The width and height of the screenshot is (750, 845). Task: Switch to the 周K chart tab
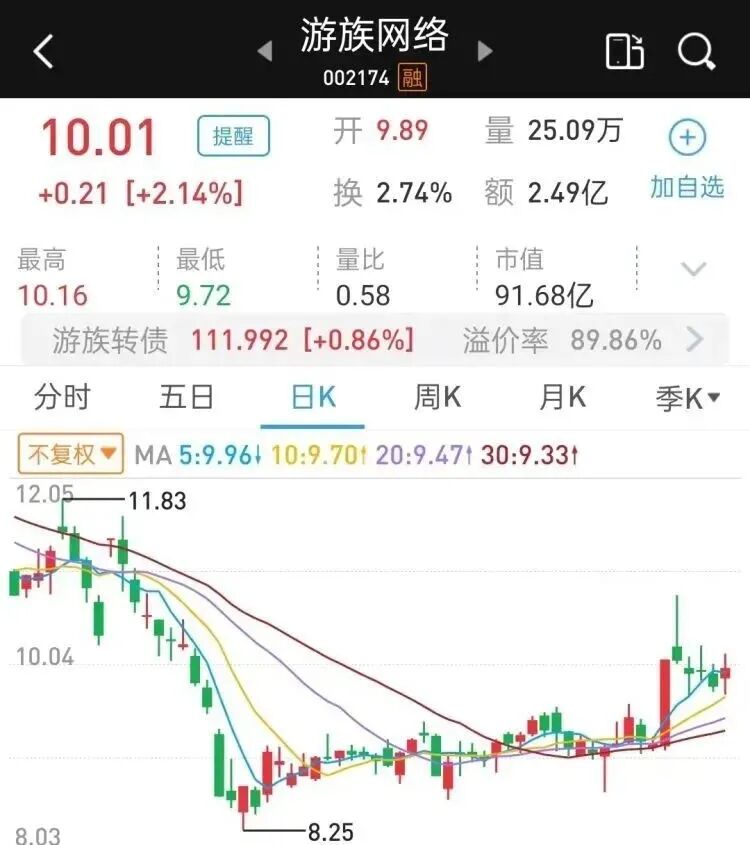(x=437, y=398)
